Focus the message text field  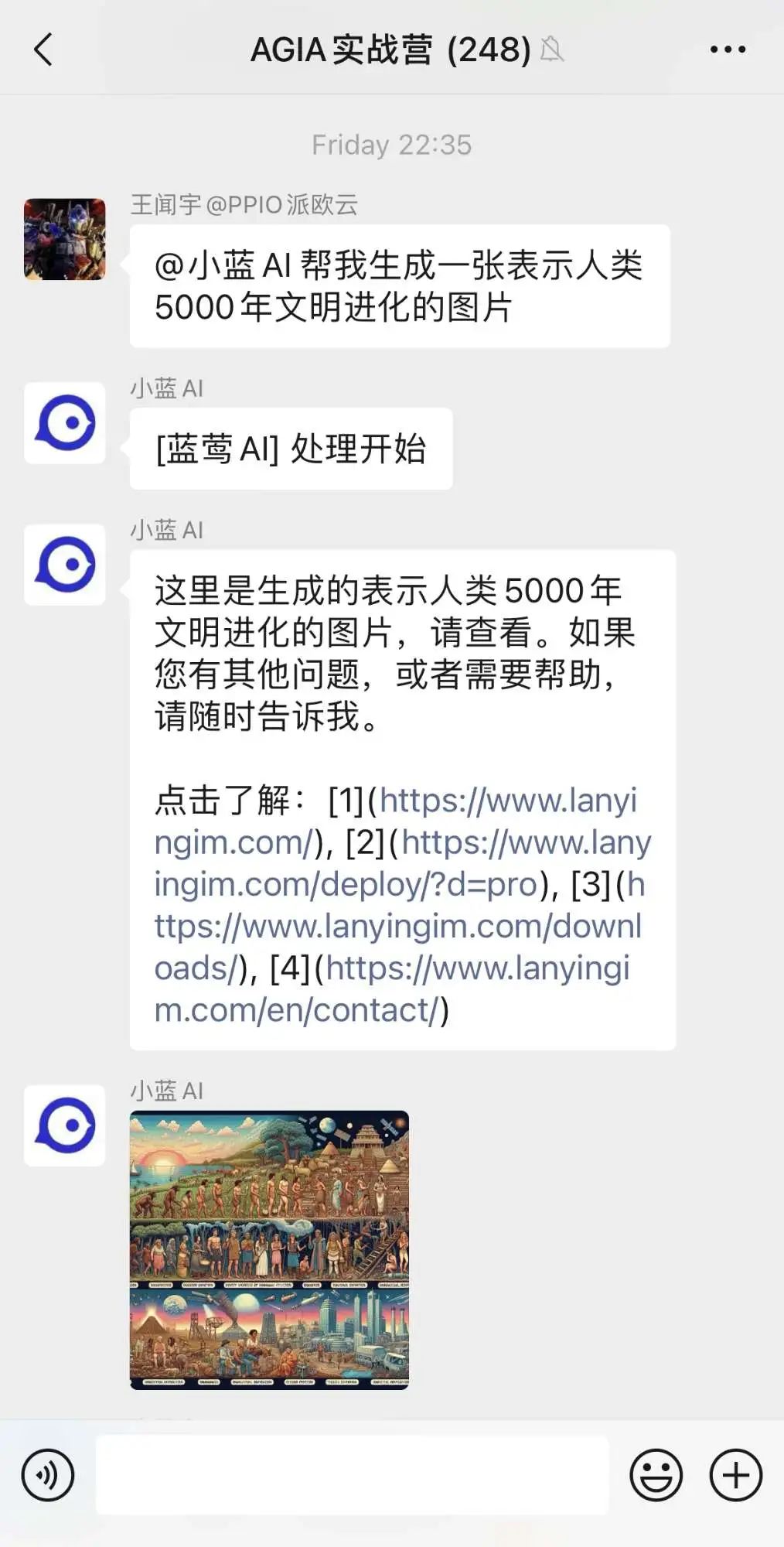[352, 1475]
